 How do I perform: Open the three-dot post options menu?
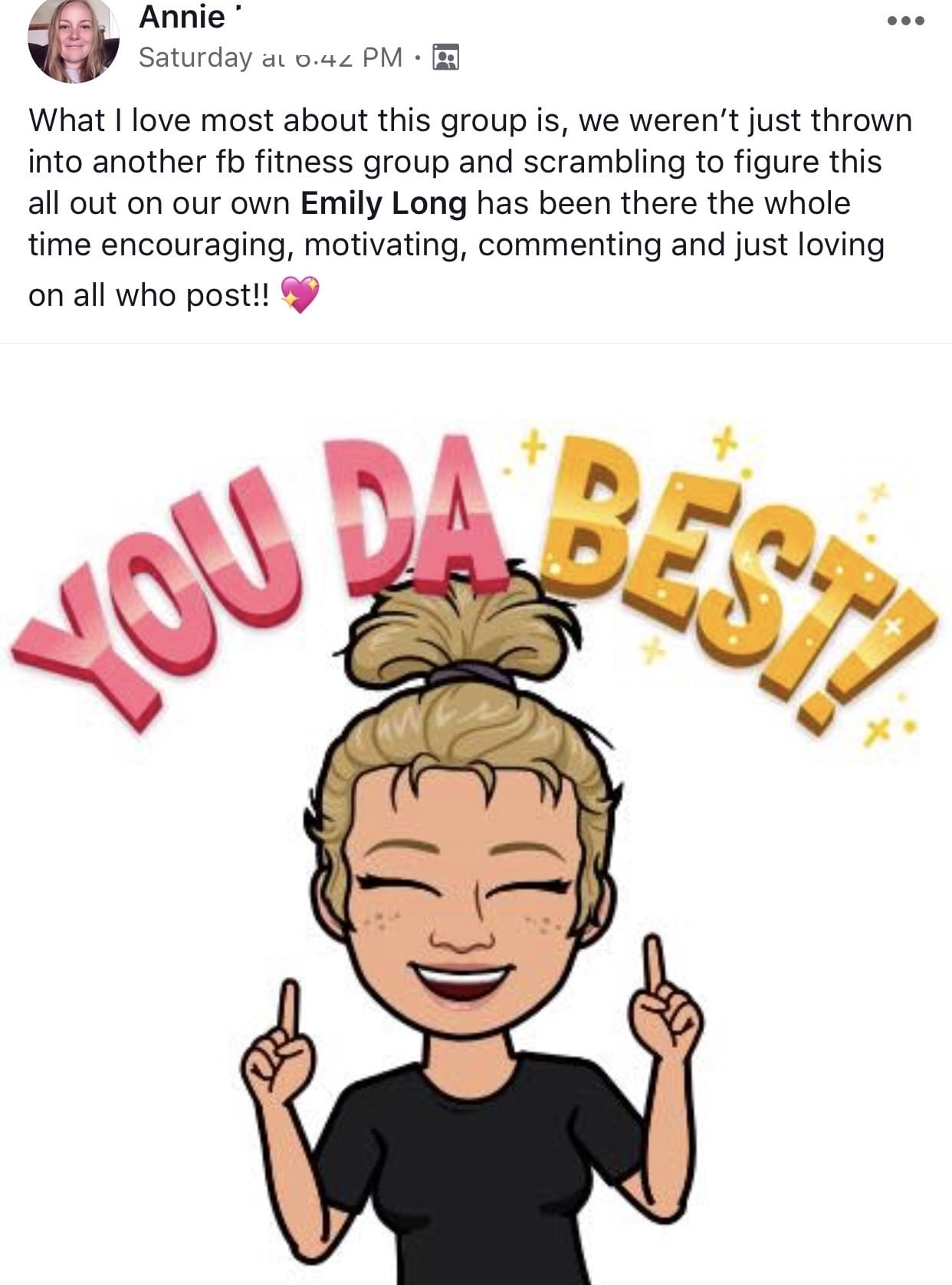click(905, 21)
